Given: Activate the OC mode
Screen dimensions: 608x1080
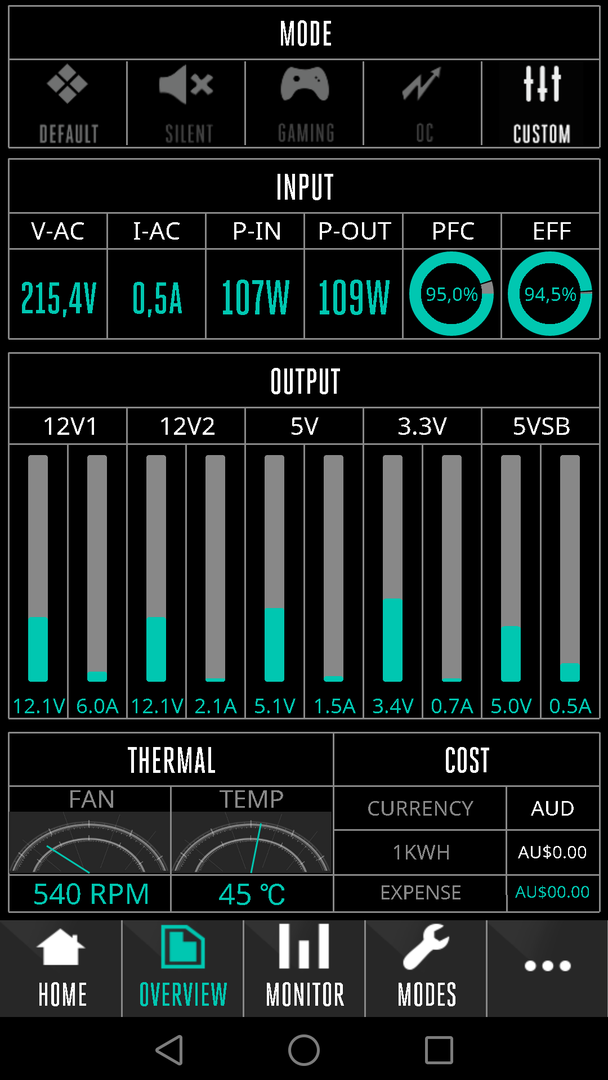Looking at the screenshot, I should (423, 104).
